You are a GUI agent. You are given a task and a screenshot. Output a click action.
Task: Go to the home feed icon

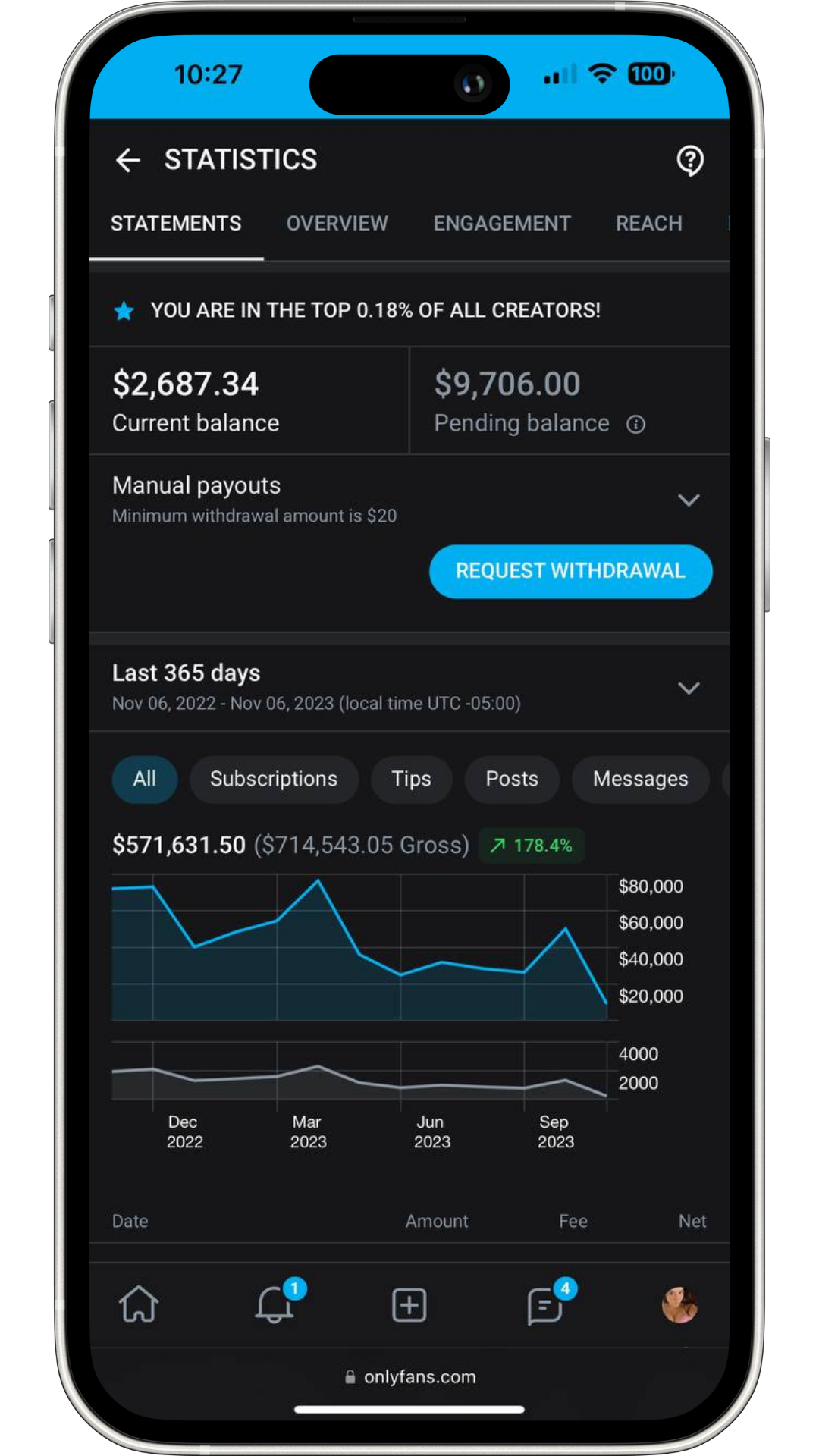point(139,1305)
